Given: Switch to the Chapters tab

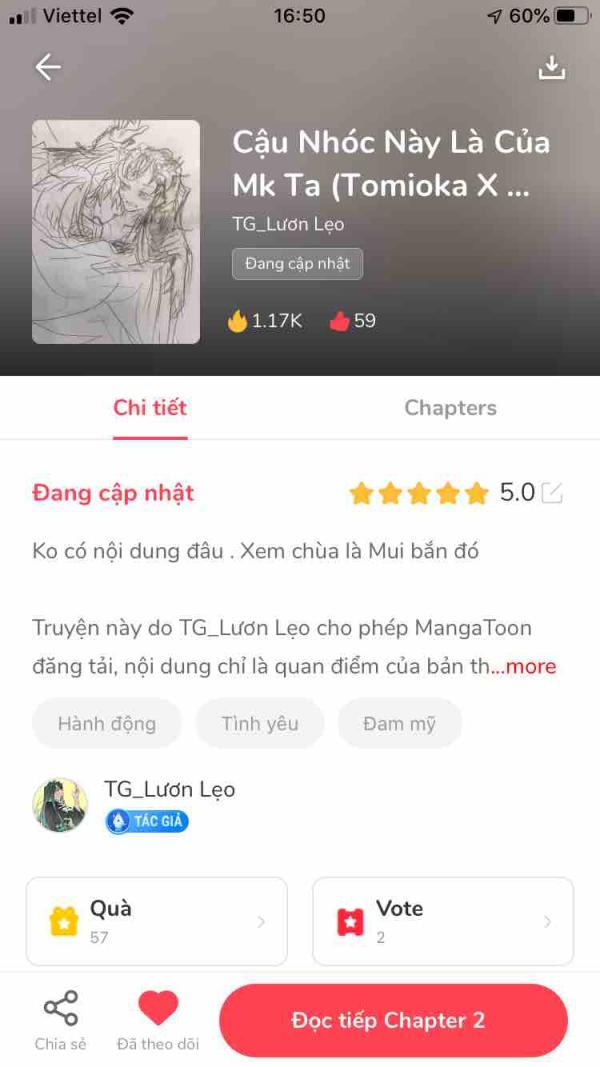Looking at the screenshot, I should click(450, 408).
